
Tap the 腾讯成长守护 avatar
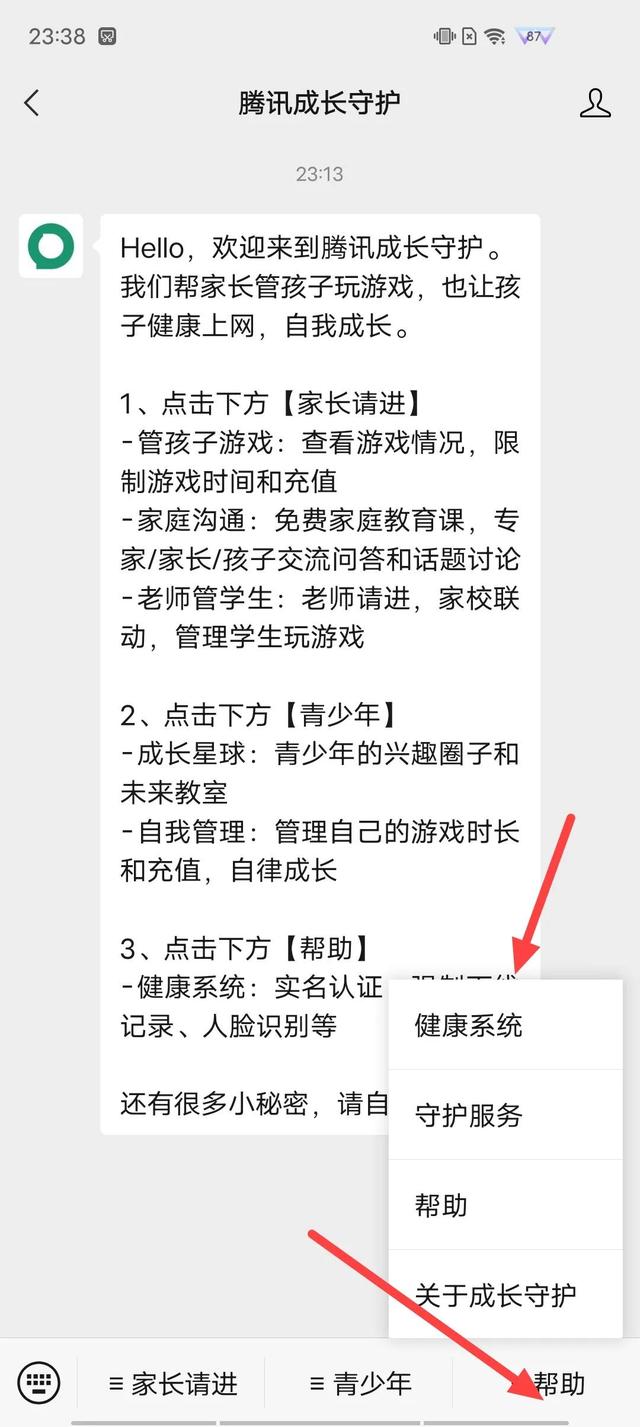(51, 246)
